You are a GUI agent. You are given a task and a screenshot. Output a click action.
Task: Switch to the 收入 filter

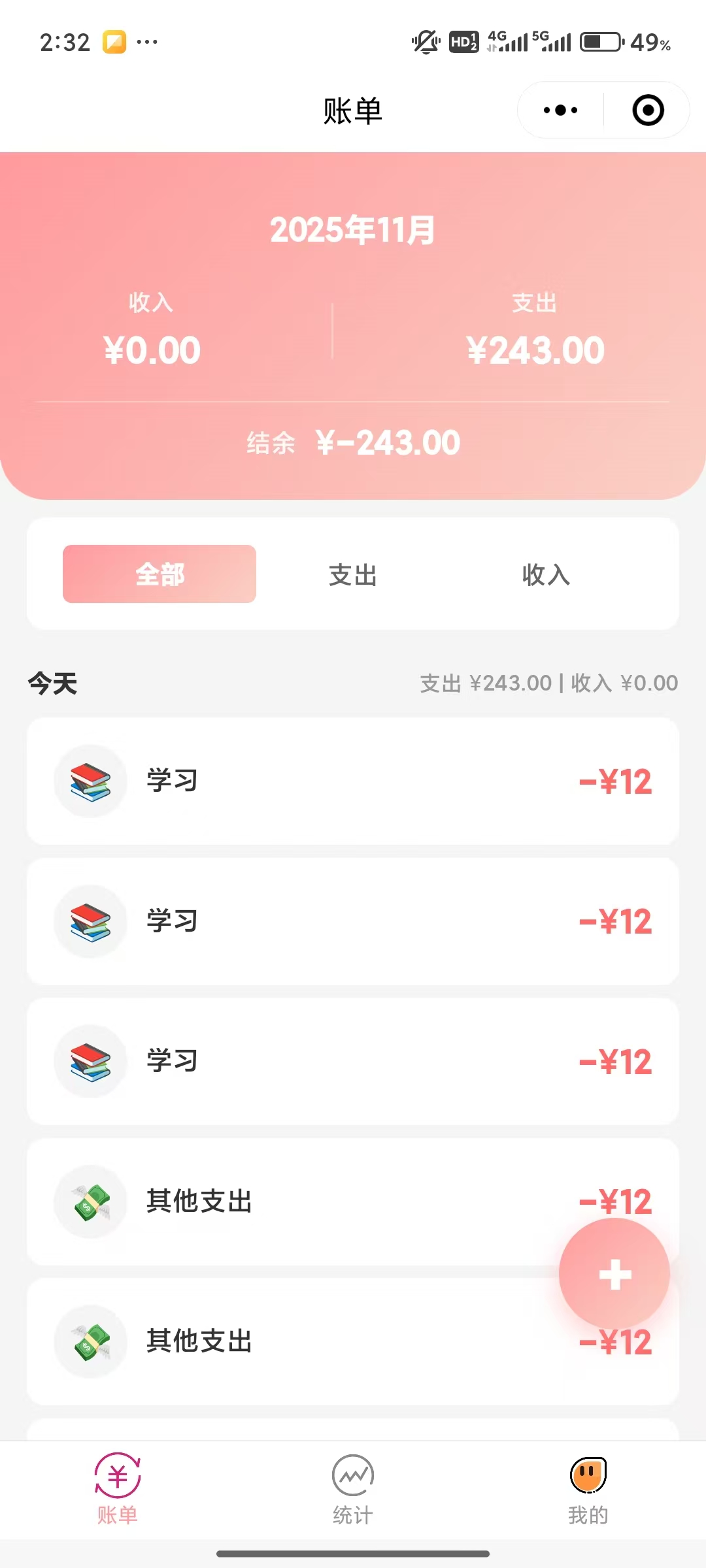(x=546, y=574)
